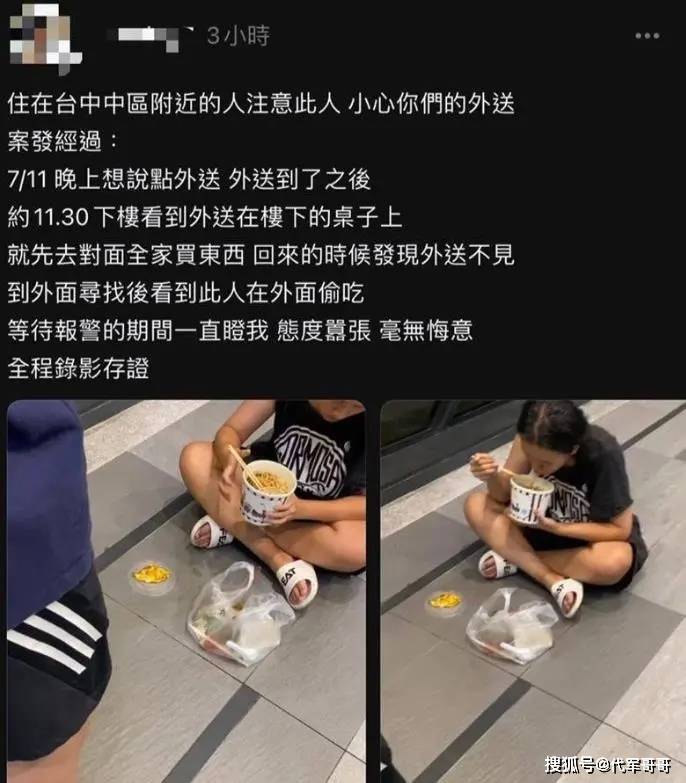Open the poster's profile avatar
Image resolution: width=686 pixels, height=783 pixels.
pyautogui.click(x=43, y=36)
